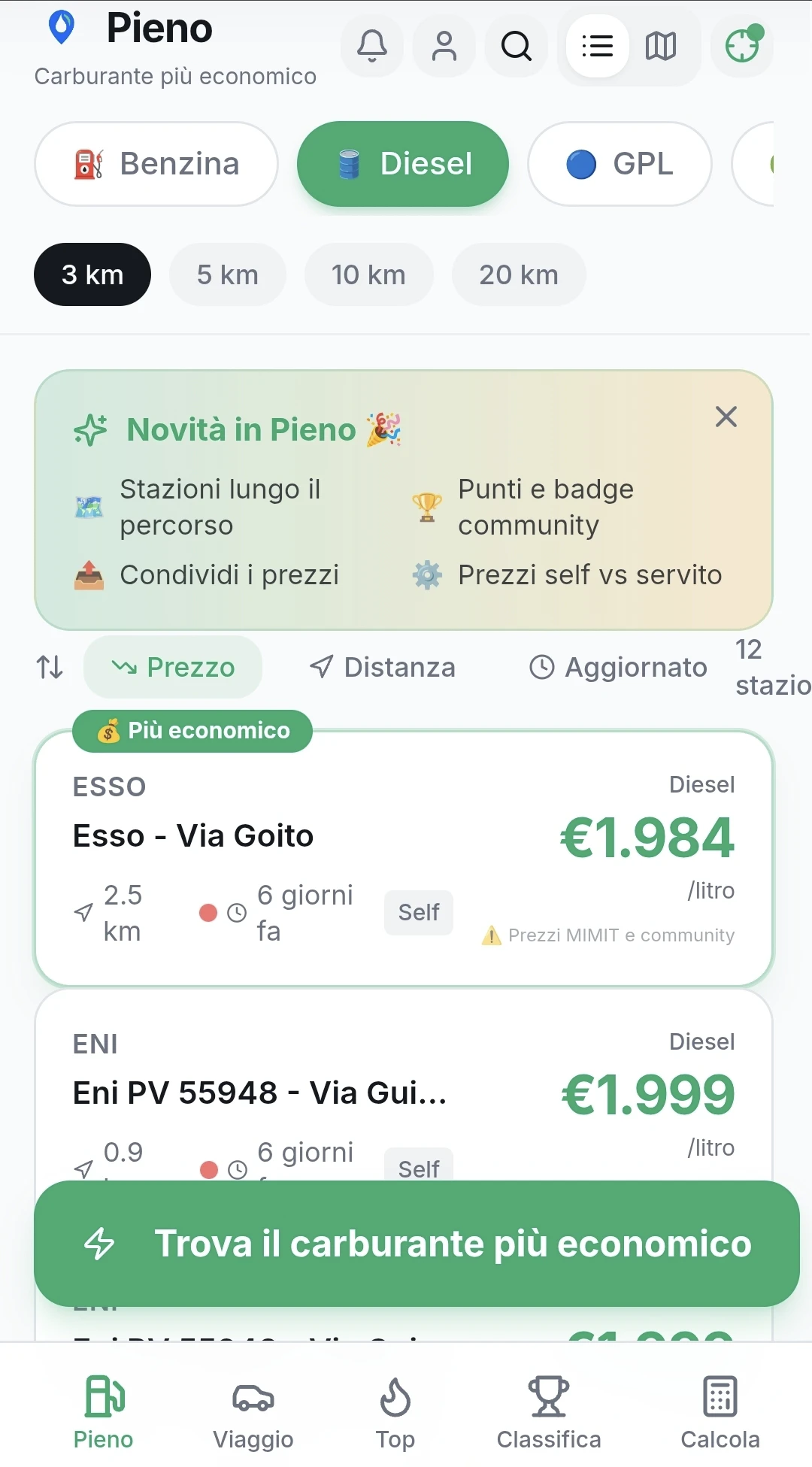This screenshot has width=812, height=1467.
Task: Dismiss the Novità in Pieno banner
Action: [x=726, y=417]
